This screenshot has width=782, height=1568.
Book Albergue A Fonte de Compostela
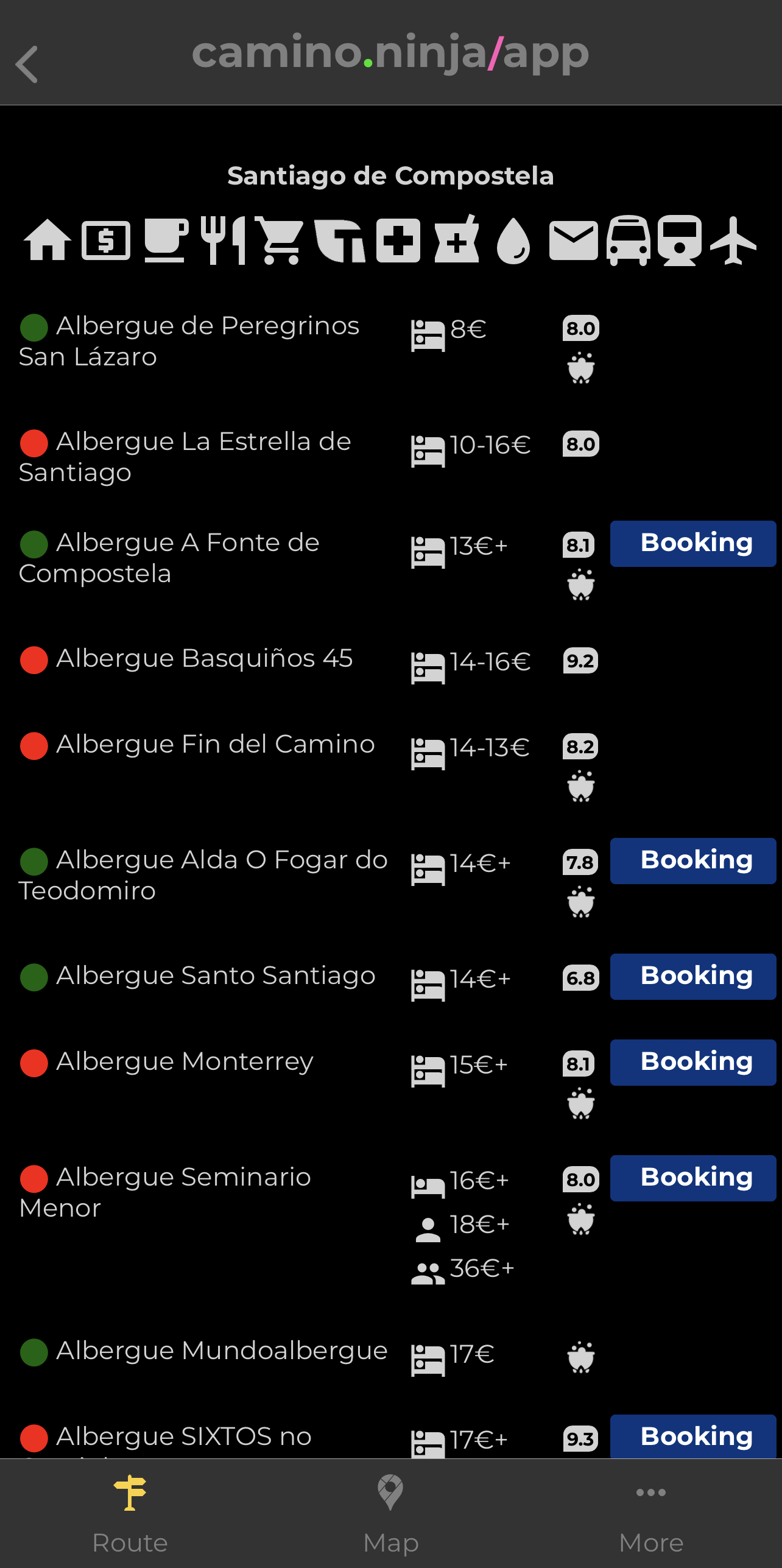click(x=693, y=543)
